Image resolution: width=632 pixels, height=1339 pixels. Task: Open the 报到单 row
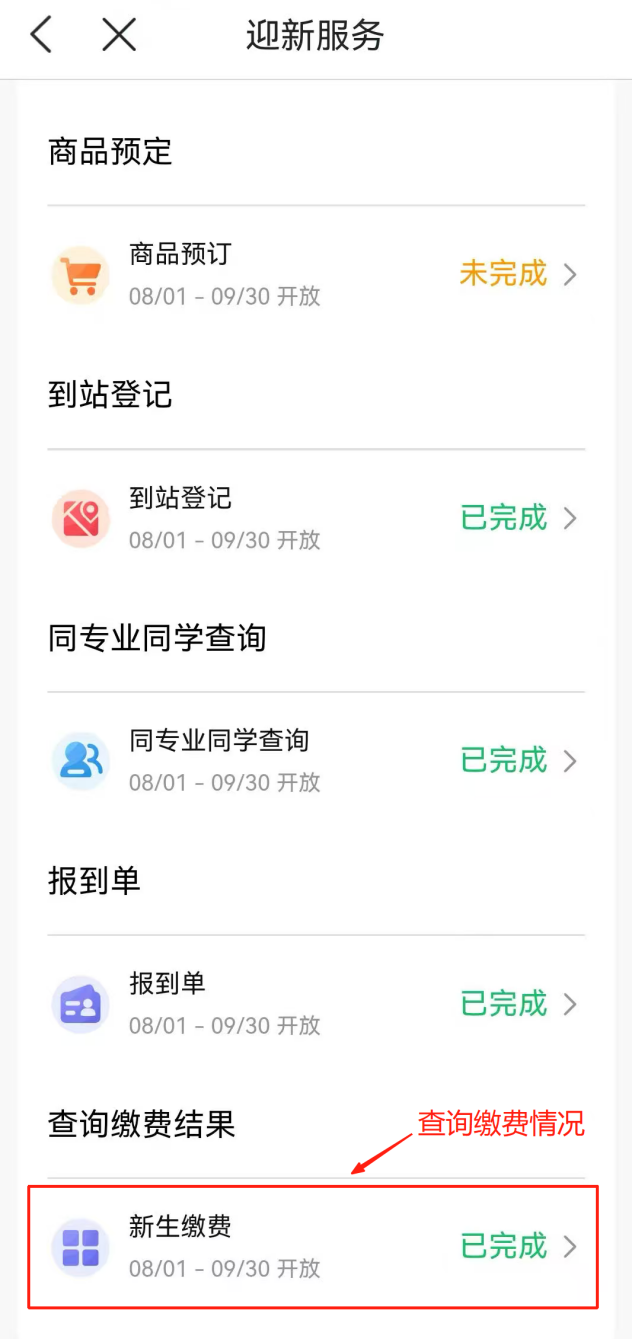(x=316, y=1004)
